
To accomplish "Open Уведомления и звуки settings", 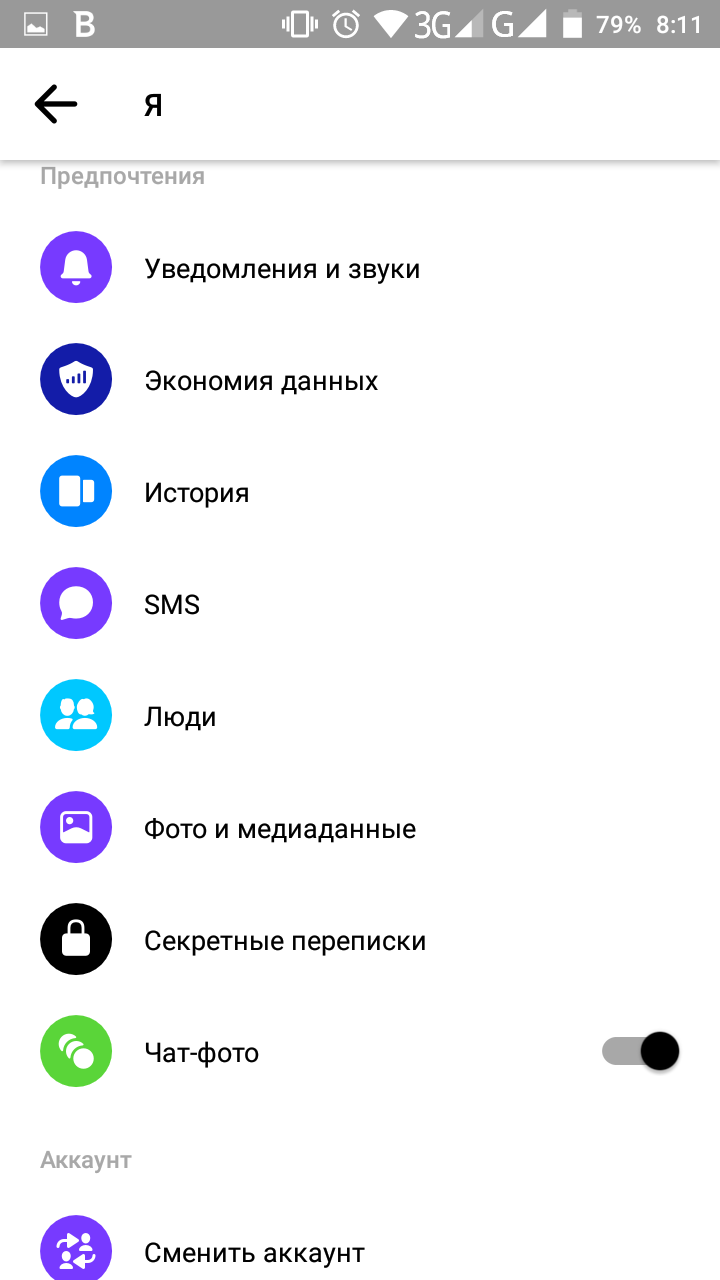I will [x=282, y=269].
